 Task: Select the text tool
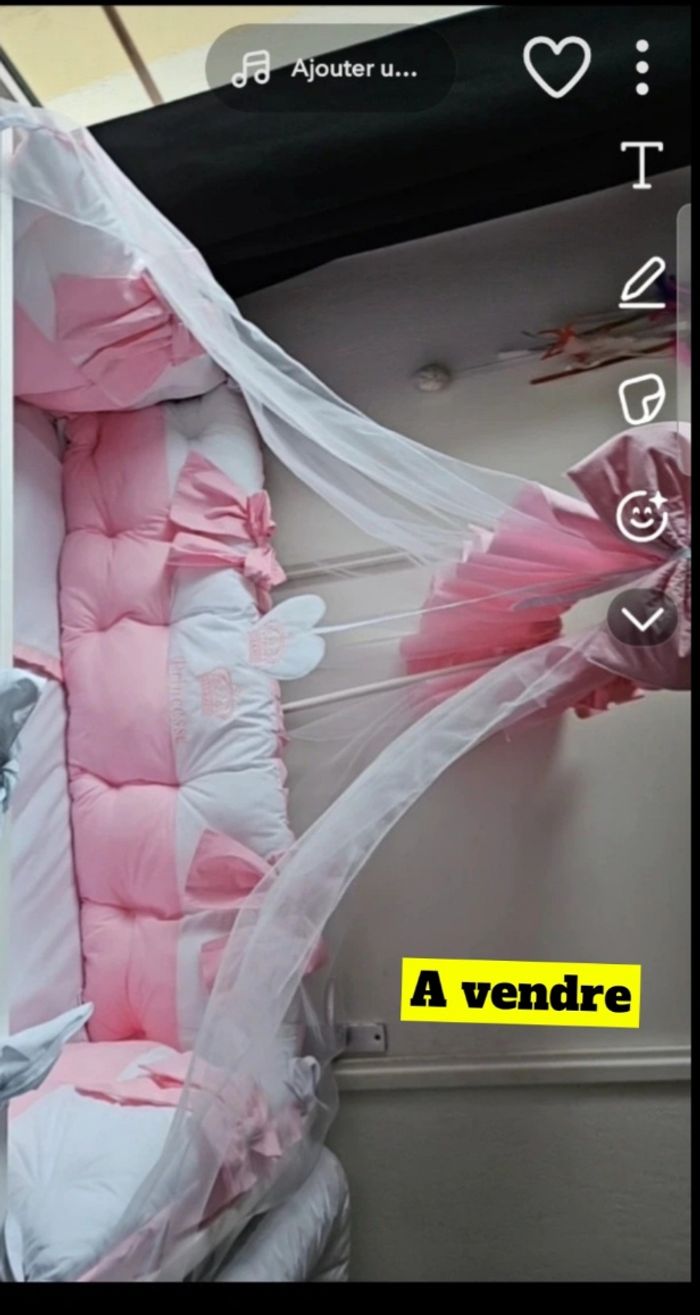click(642, 165)
